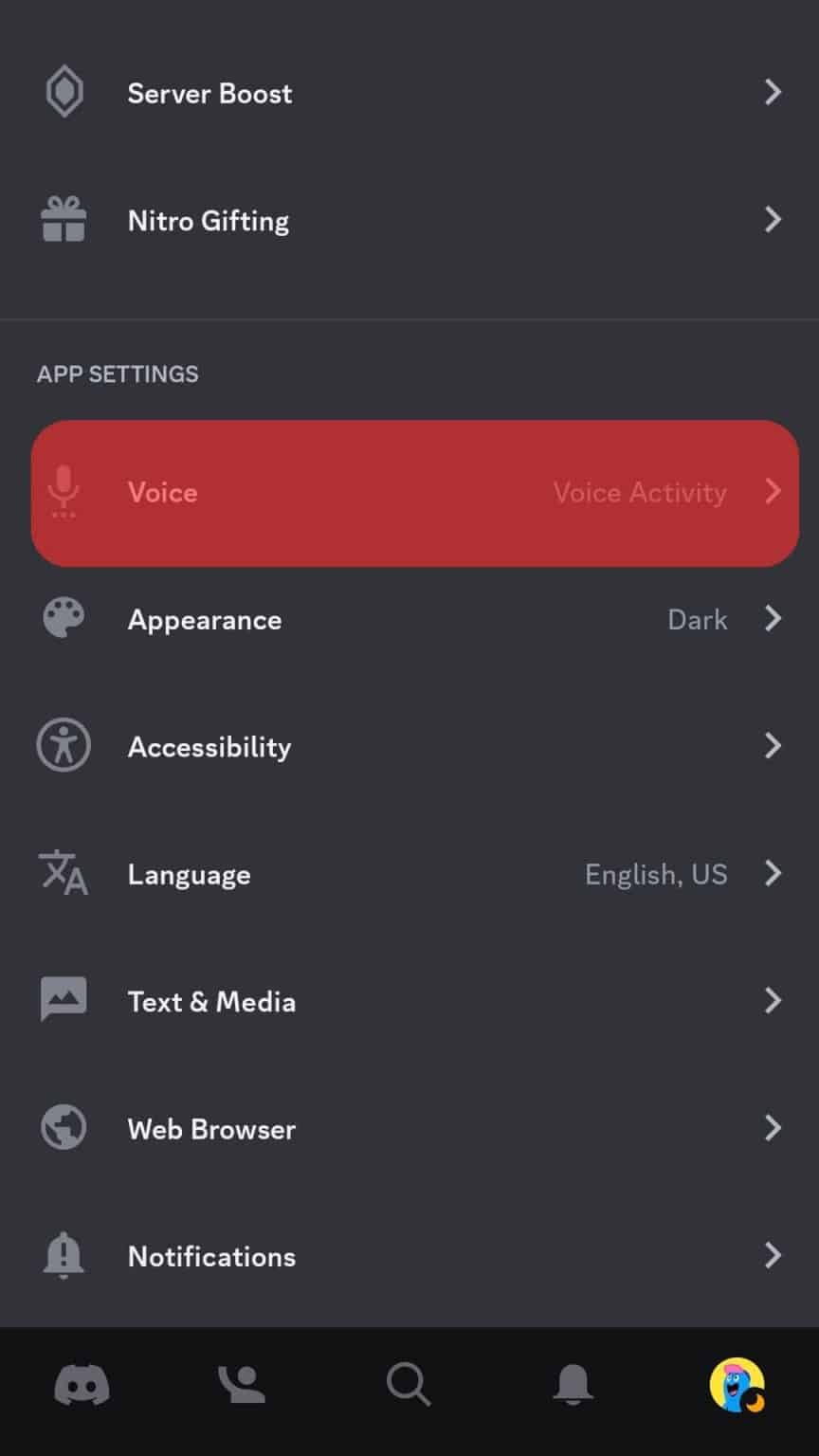Screen dimensions: 819x1456
Task: Tap the Nitro Gifting gift icon
Action: pos(64,219)
